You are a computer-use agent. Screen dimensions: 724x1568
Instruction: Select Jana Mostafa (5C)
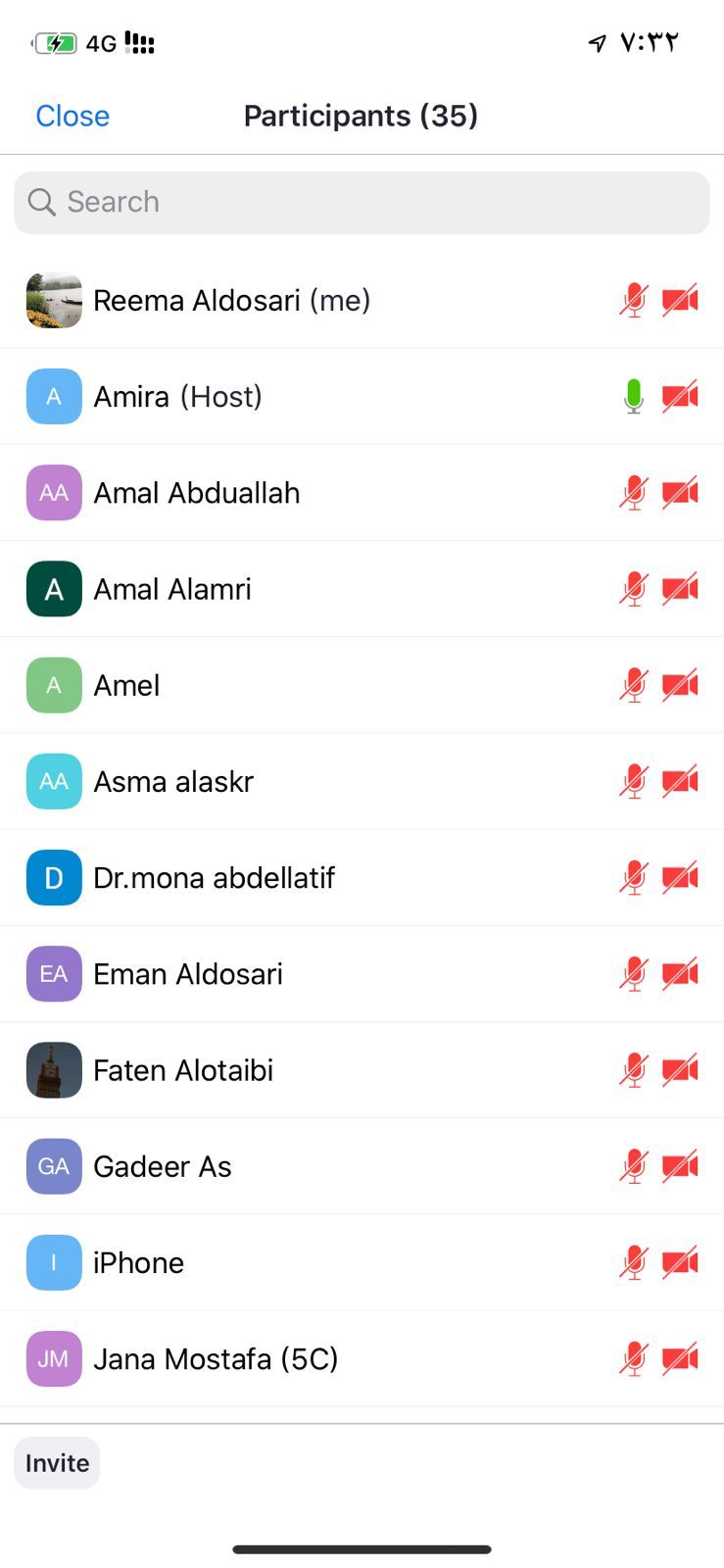pos(216,1358)
